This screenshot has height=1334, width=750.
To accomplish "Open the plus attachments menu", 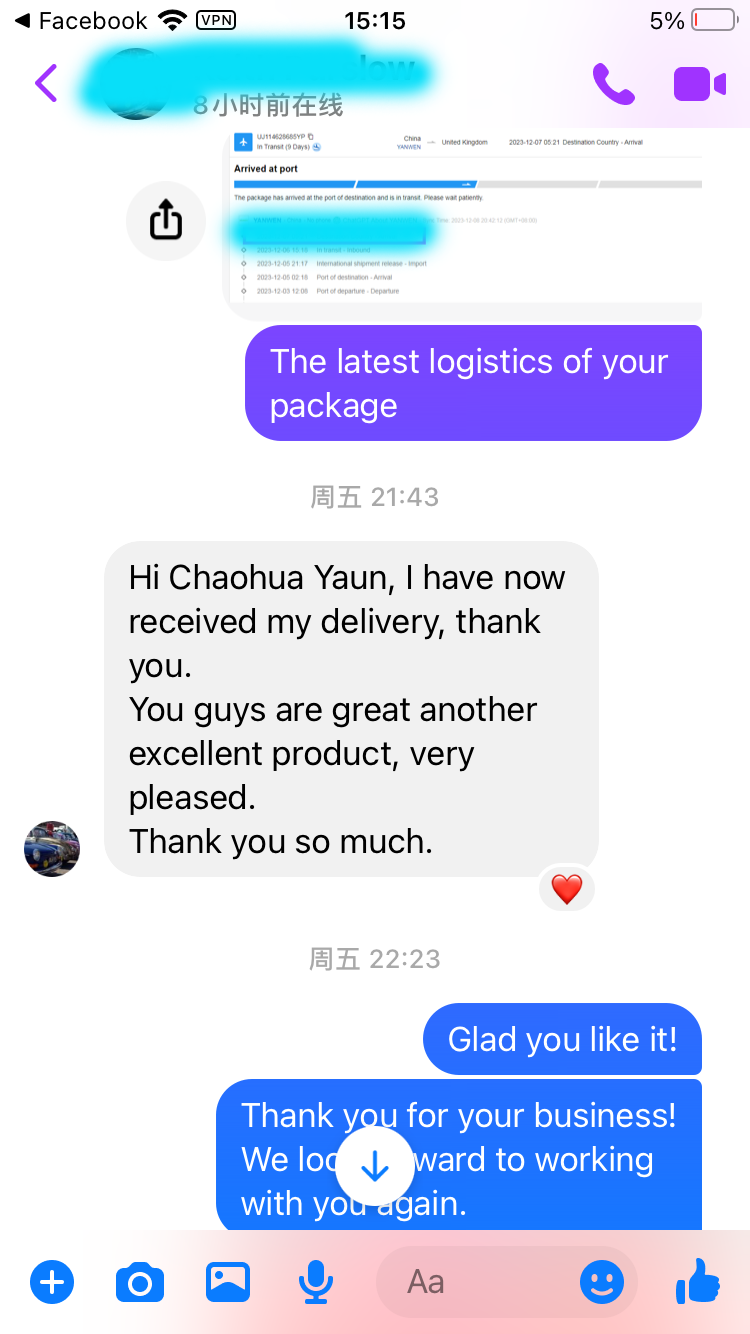I will (52, 1281).
